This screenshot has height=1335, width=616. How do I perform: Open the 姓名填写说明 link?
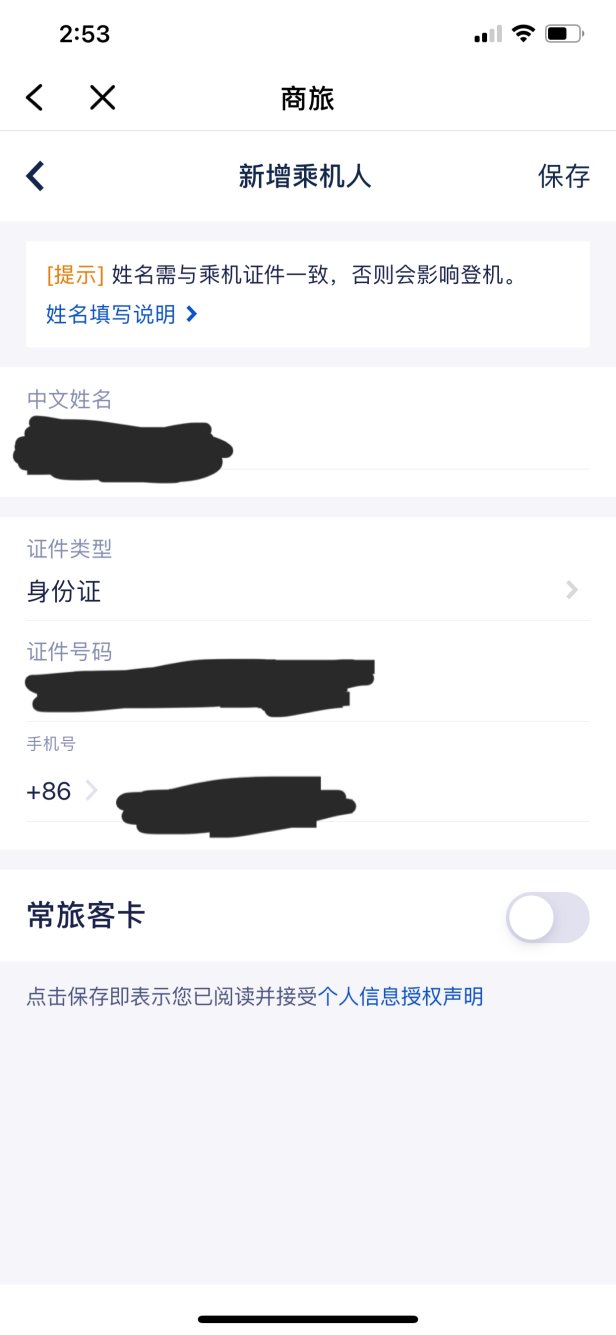pyautogui.click(x=121, y=314)
